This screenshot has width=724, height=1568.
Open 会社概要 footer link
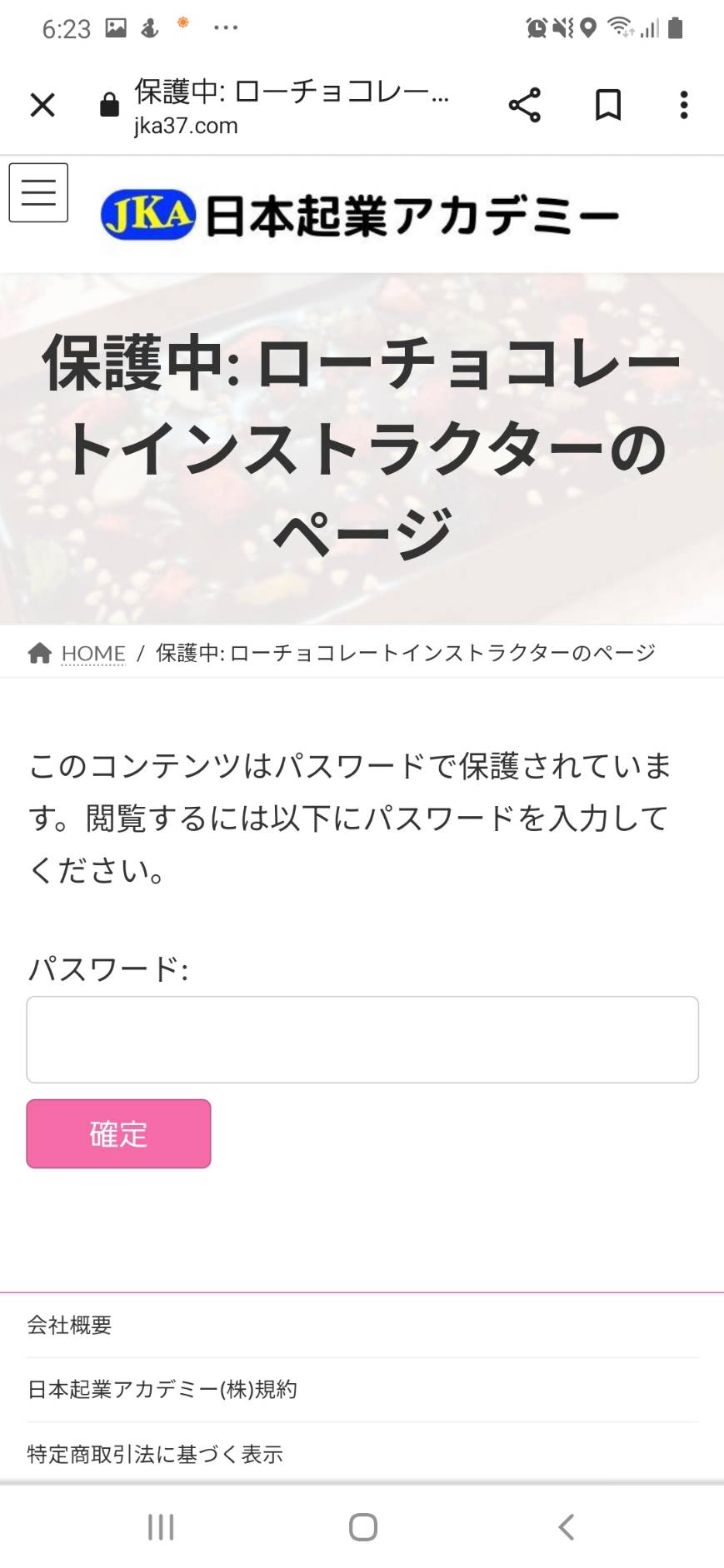coord(69,1325)
